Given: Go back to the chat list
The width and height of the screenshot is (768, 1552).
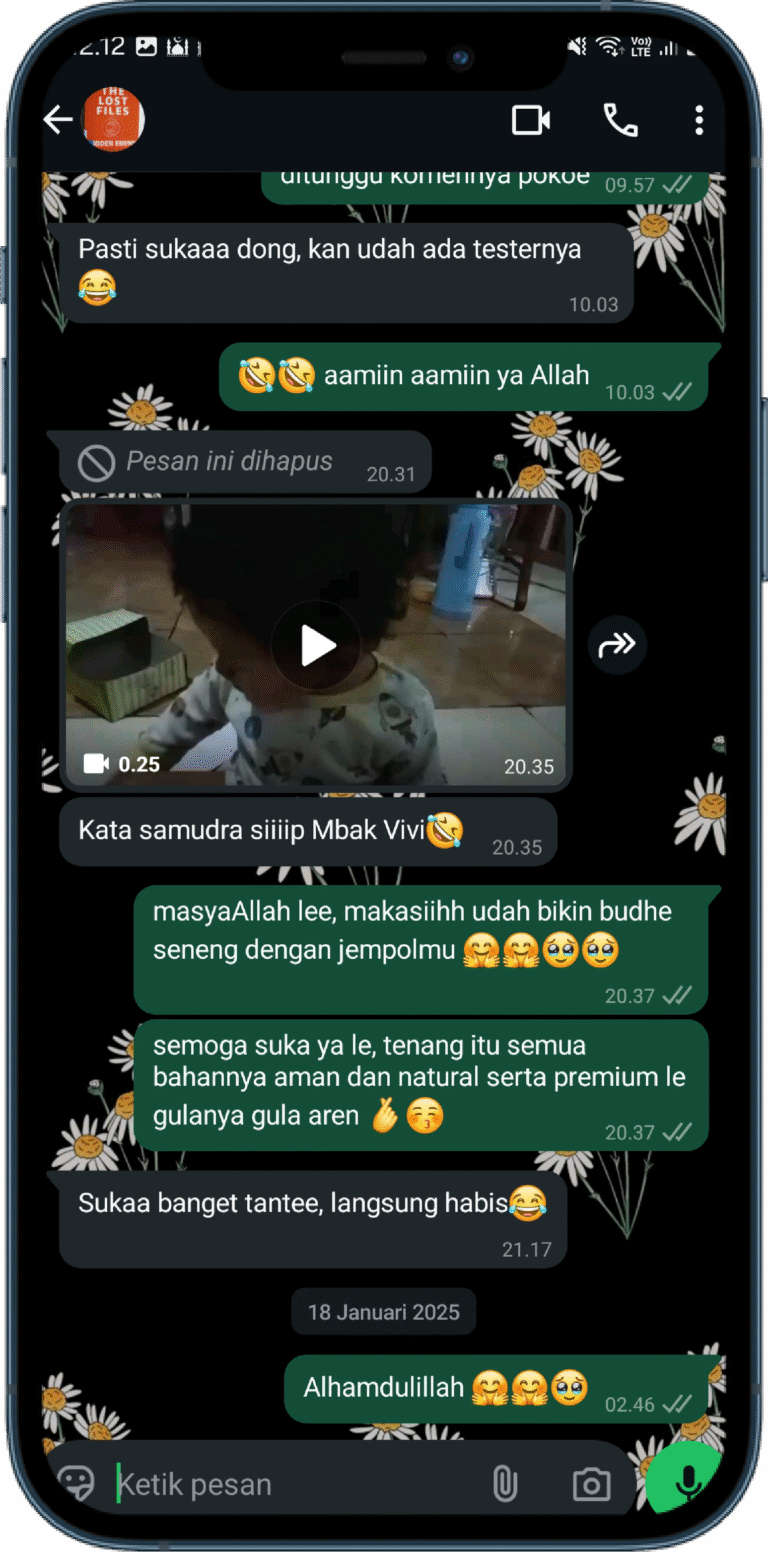Looking at the screenshot, I should (58, 120).
